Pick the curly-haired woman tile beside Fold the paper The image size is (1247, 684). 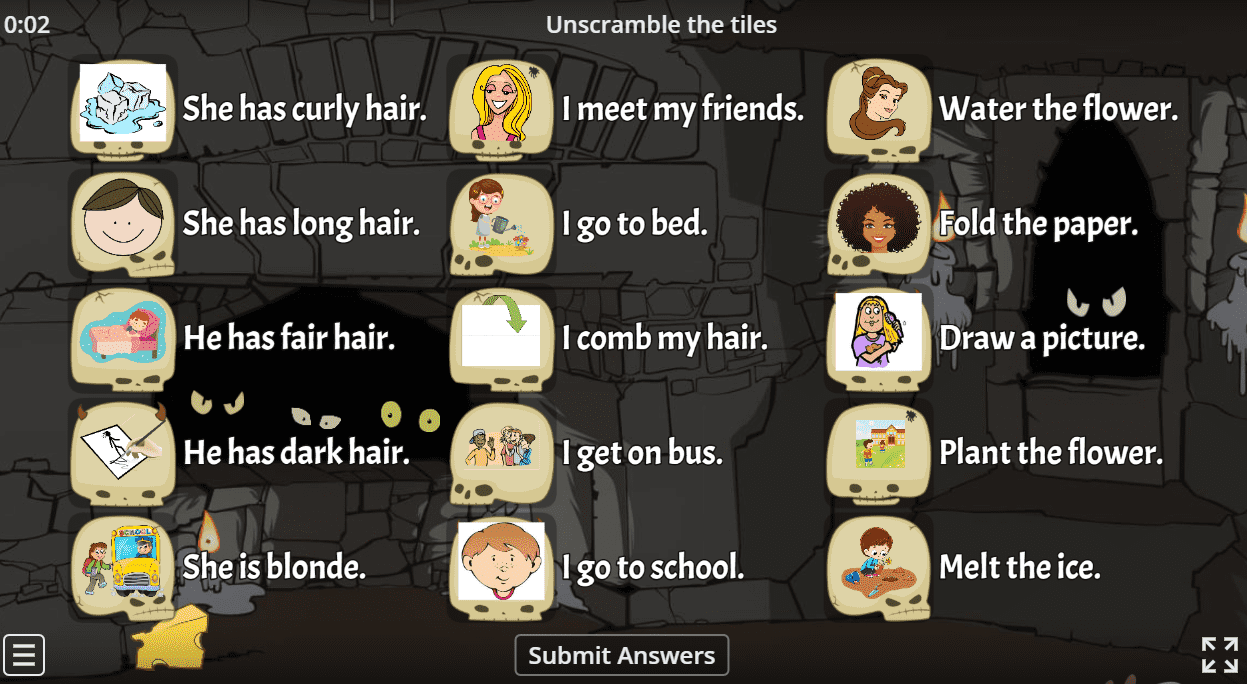(x=878, y=218)
